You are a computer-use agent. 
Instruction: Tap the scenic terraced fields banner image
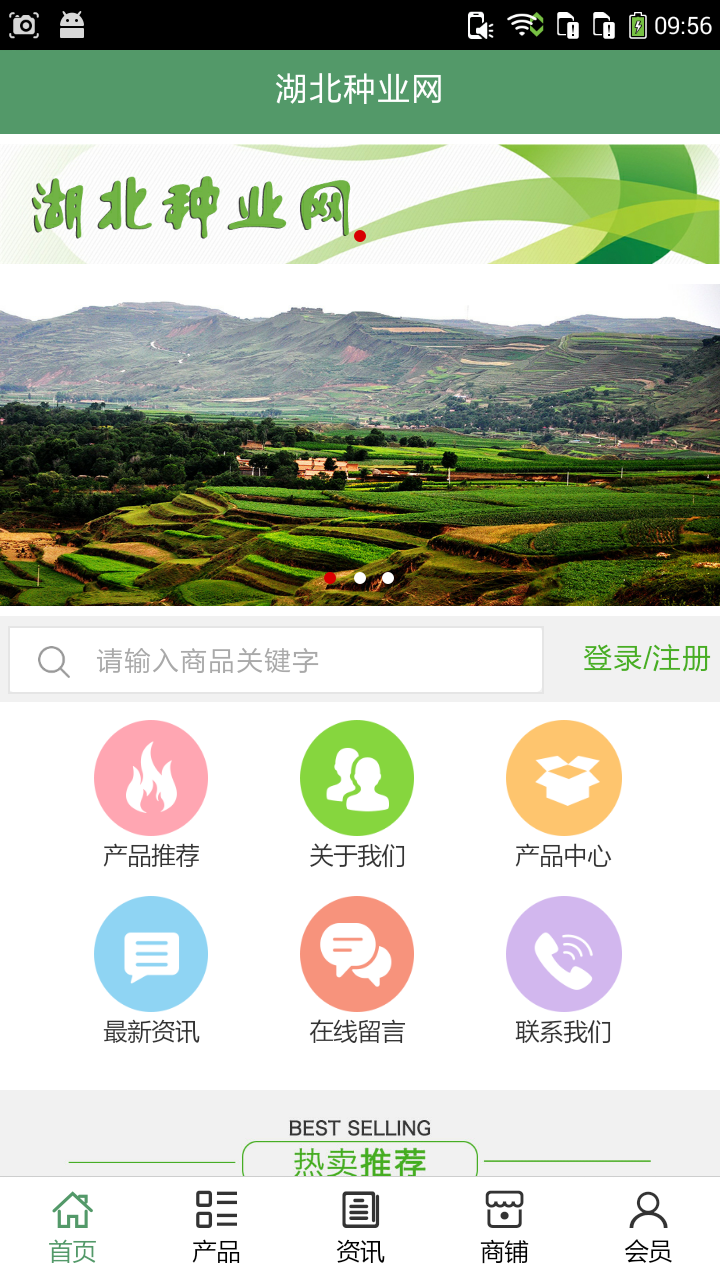pyautogui.click(x=360, y=430)
